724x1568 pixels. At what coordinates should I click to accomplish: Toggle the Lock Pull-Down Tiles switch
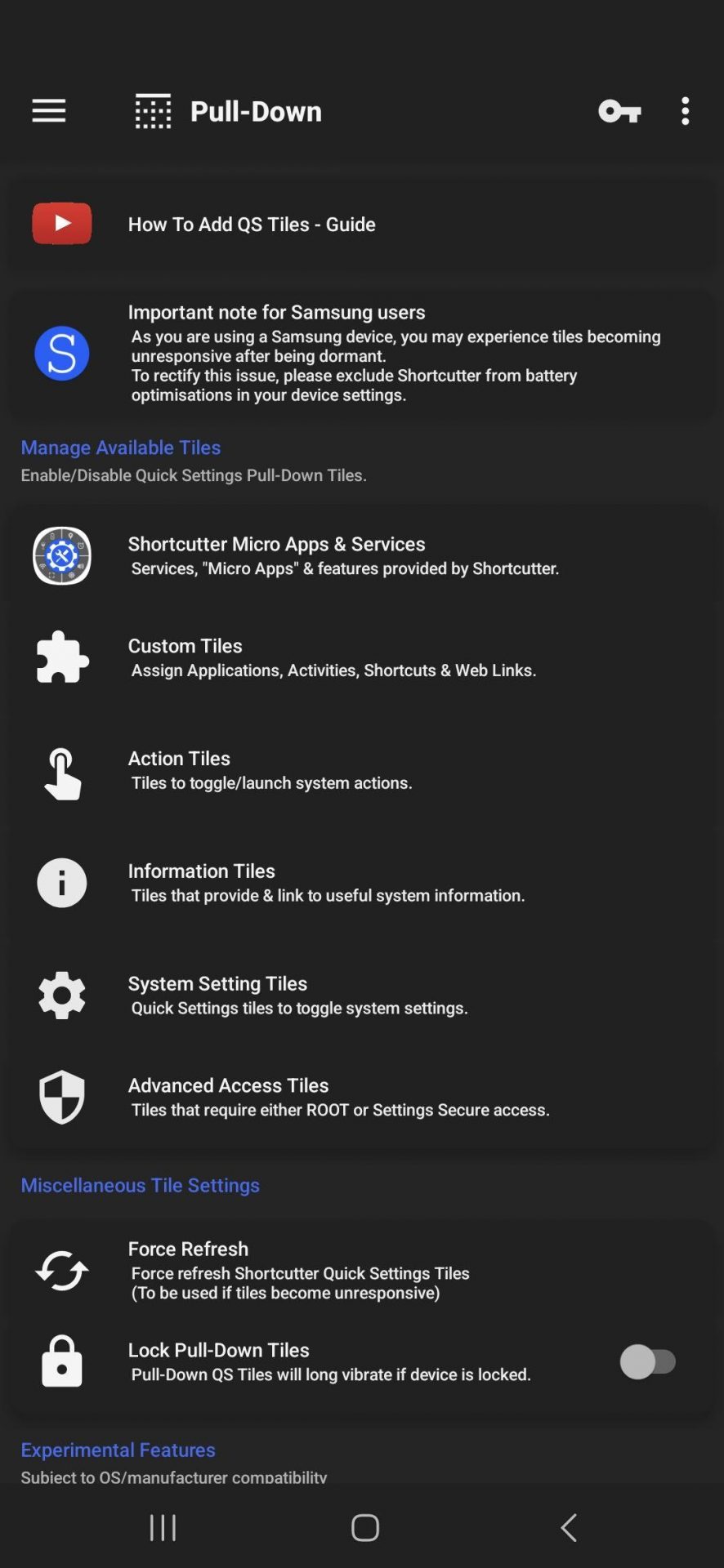[x=648, y=1361]
